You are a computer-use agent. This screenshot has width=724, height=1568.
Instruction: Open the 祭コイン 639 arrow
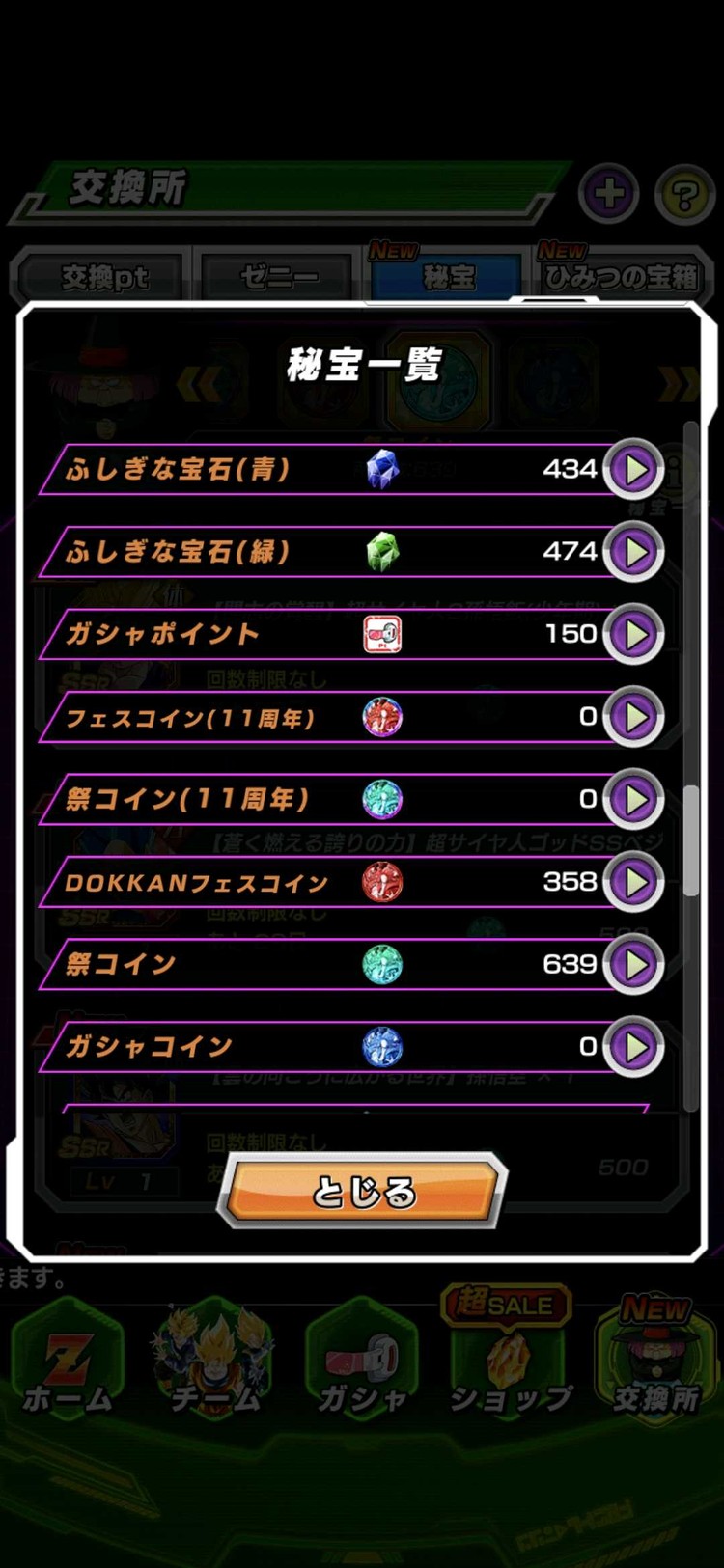[634, 964]
